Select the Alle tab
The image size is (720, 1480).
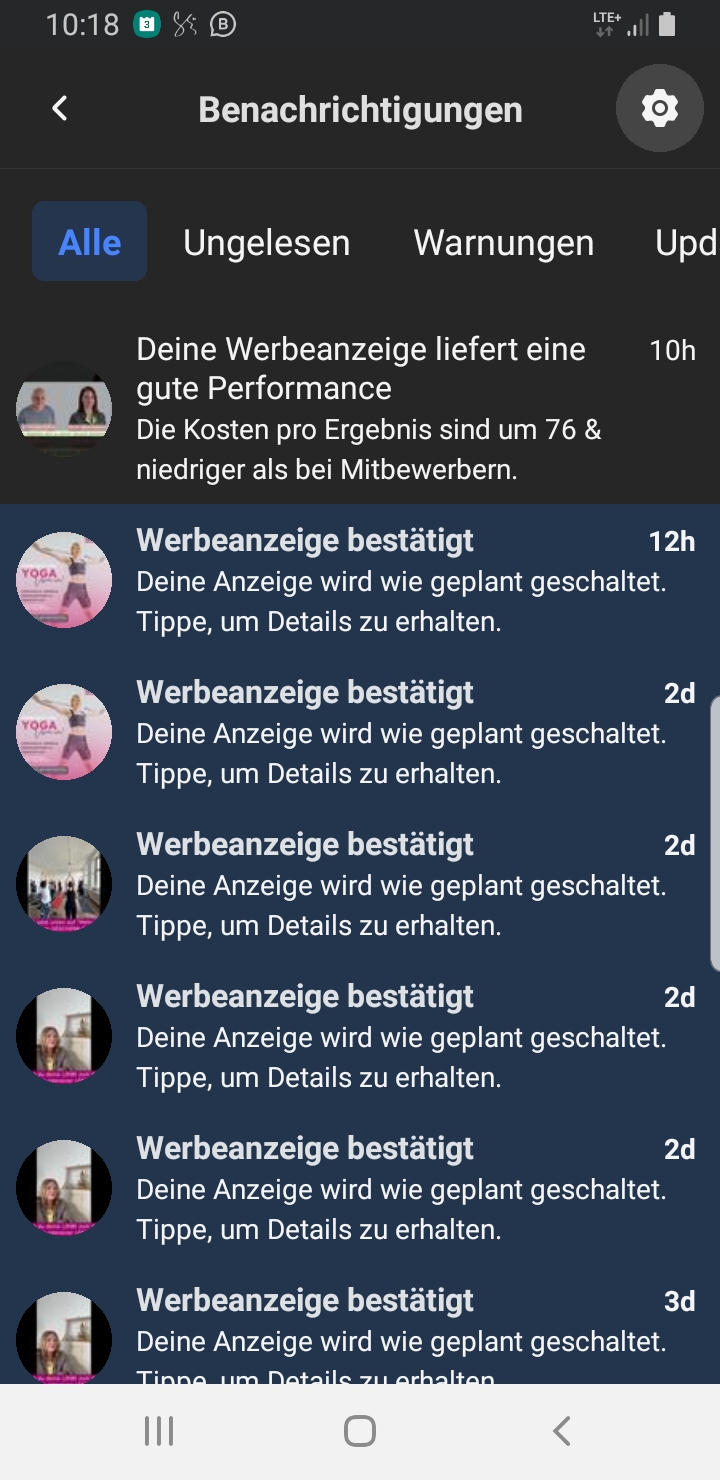point(90,242)
